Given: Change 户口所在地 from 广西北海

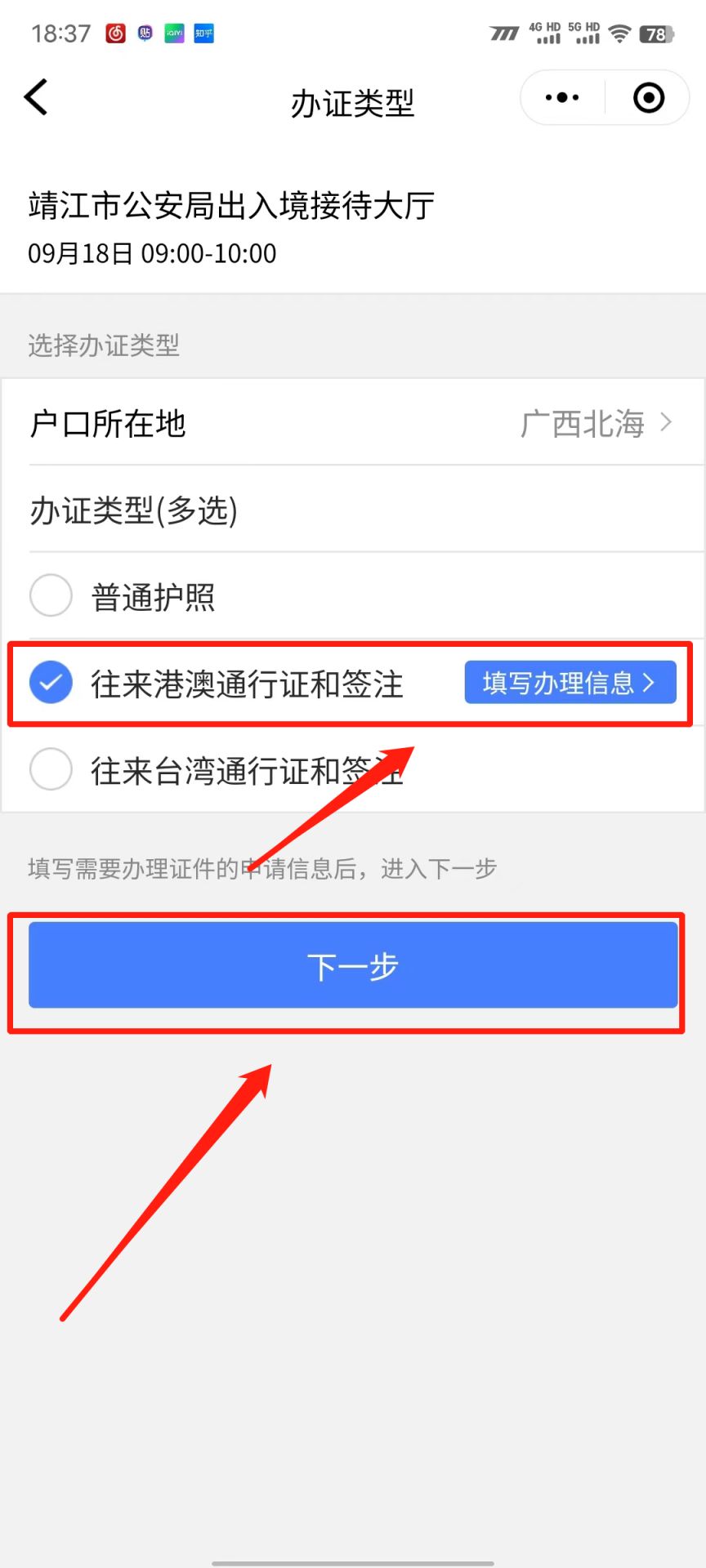Looking at the screenshot, I should coord(597,423).
